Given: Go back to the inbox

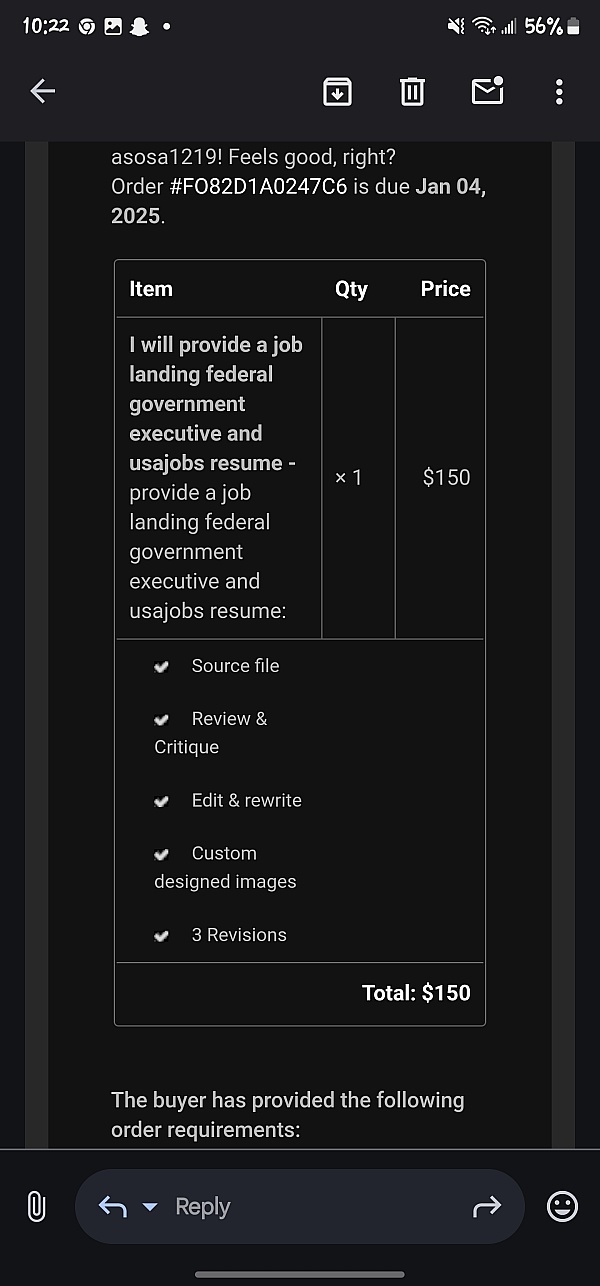Looking at the screenshot, I should pyautogui.click(x=42, y=92).
